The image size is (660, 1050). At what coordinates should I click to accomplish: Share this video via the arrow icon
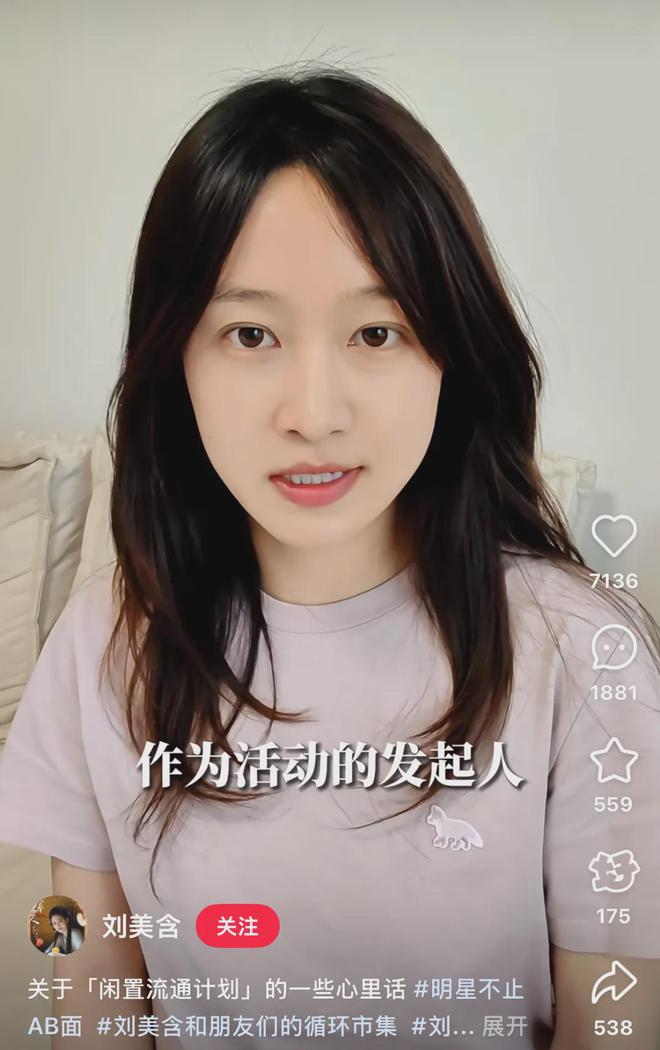613,982
